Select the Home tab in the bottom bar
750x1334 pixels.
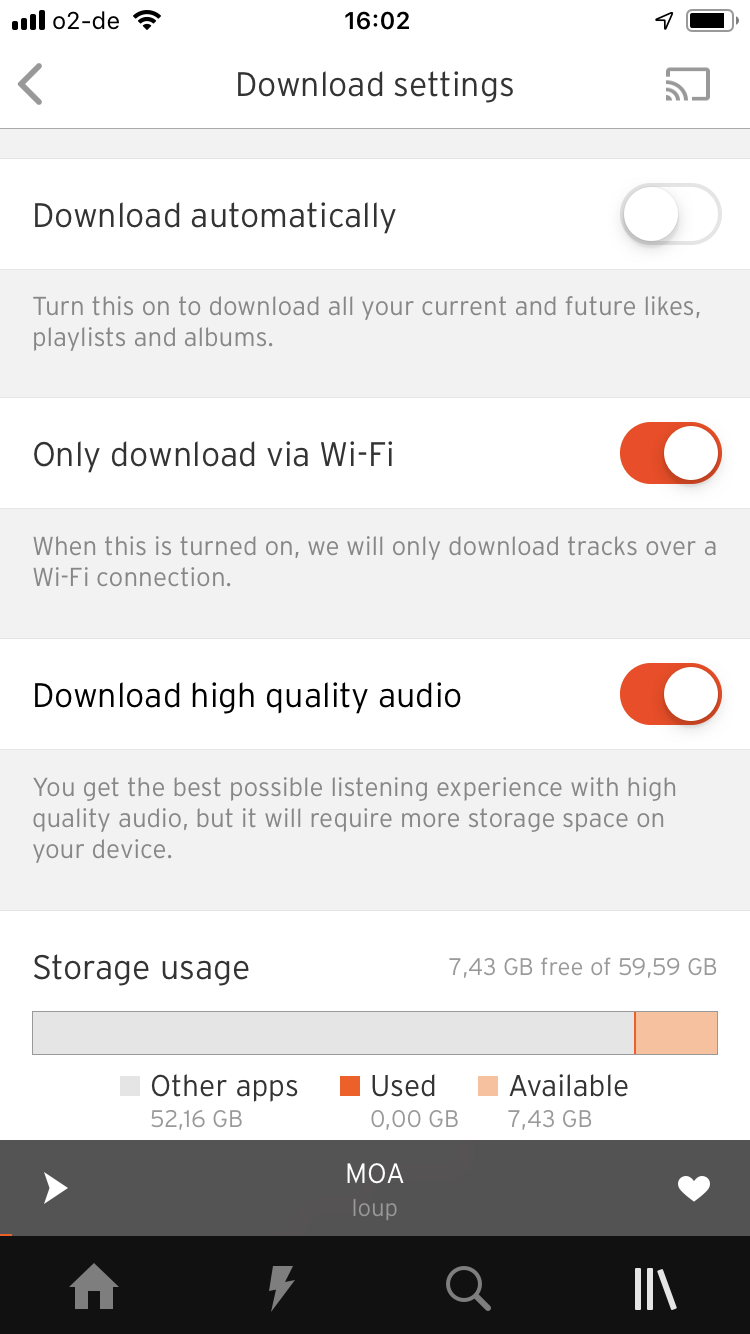pyautogui.click(x=93, y=1289)
